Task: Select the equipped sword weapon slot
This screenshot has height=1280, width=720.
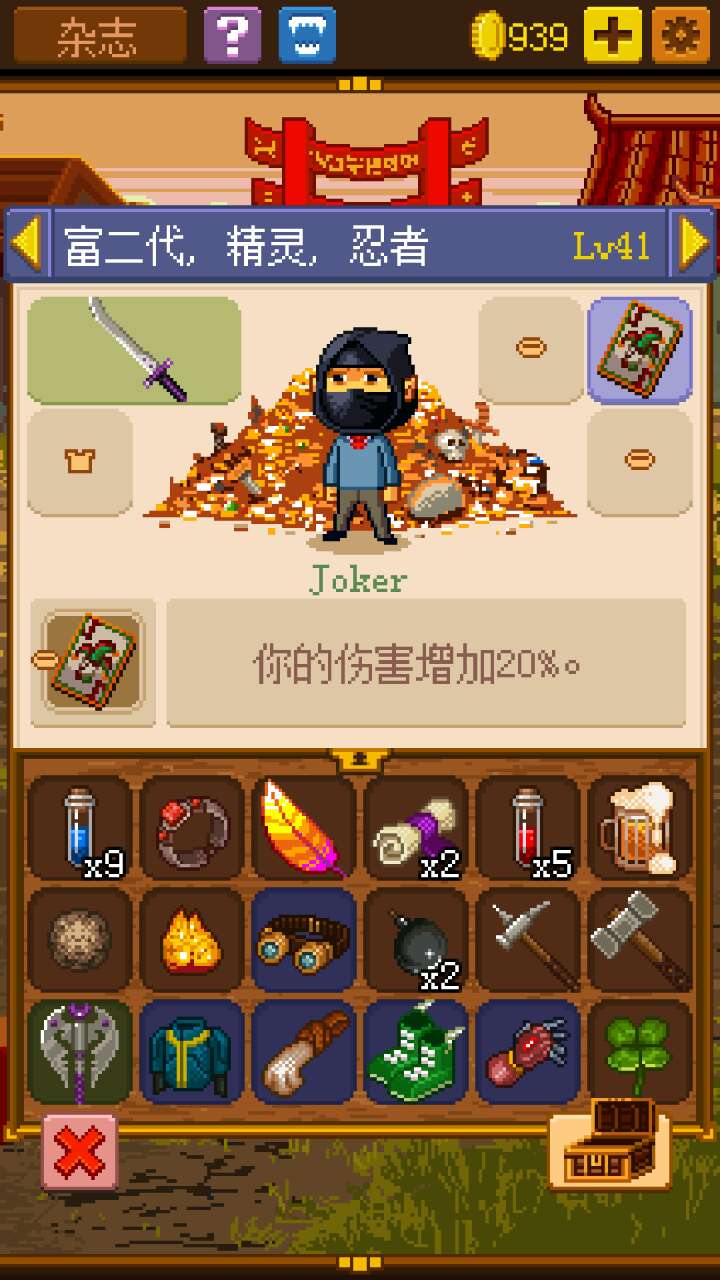Action: pyautogui.click(x=134, y=350)
